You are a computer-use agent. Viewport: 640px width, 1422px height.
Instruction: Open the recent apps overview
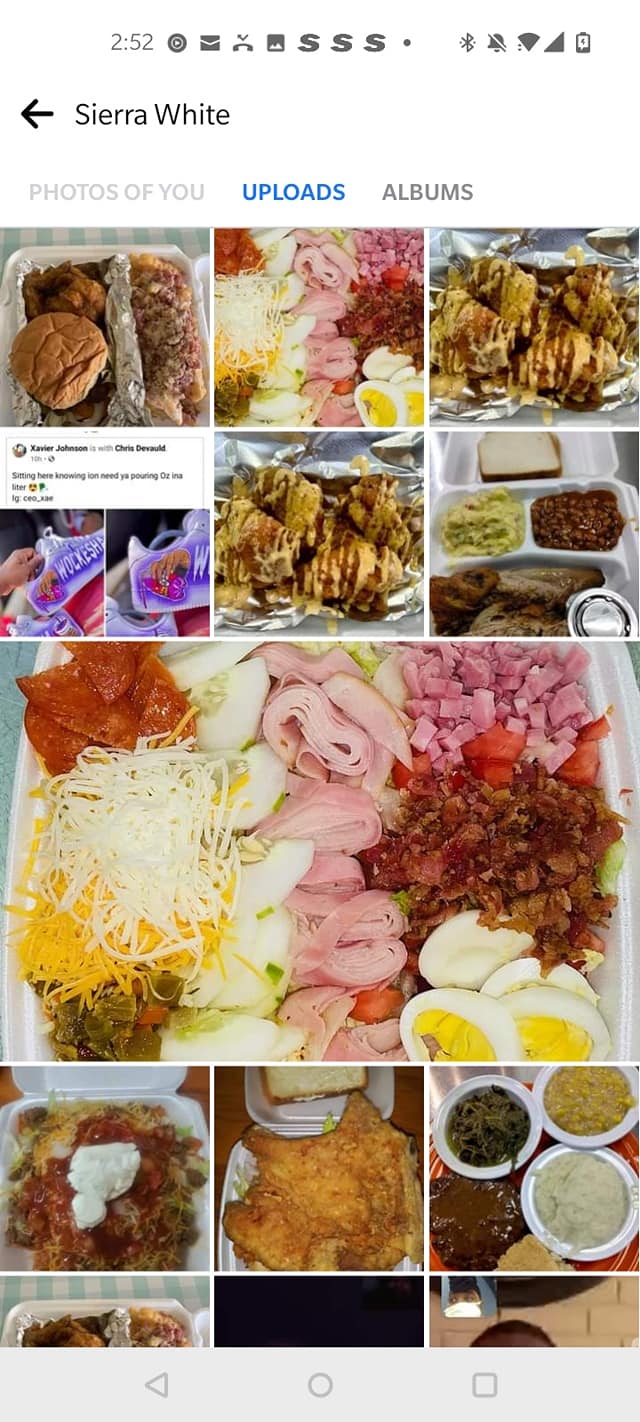coord(484,1385)
